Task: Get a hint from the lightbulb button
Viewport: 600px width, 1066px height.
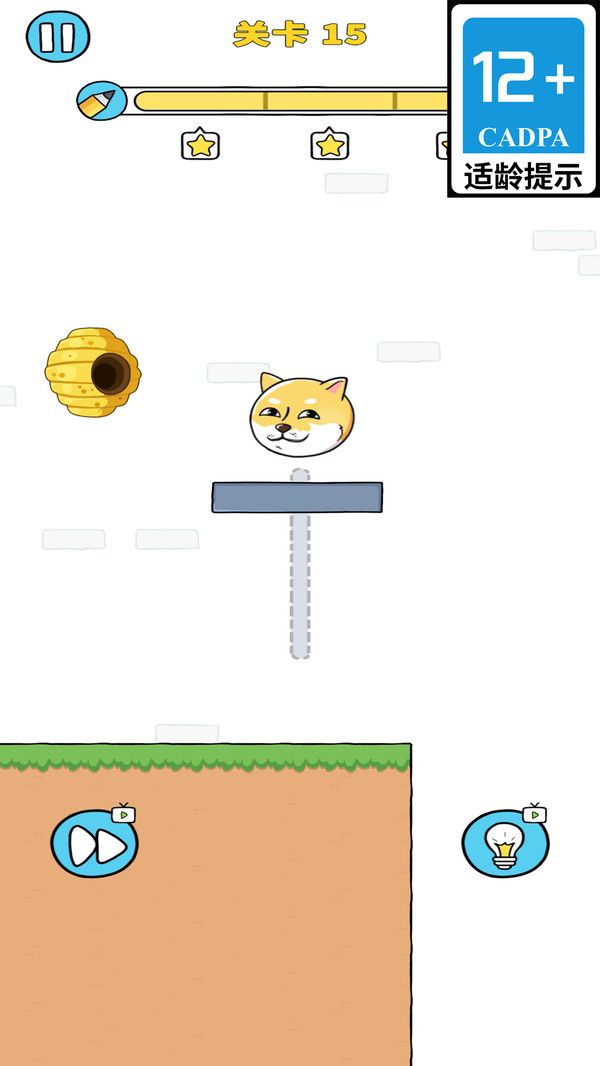Action: pos(504,845)
